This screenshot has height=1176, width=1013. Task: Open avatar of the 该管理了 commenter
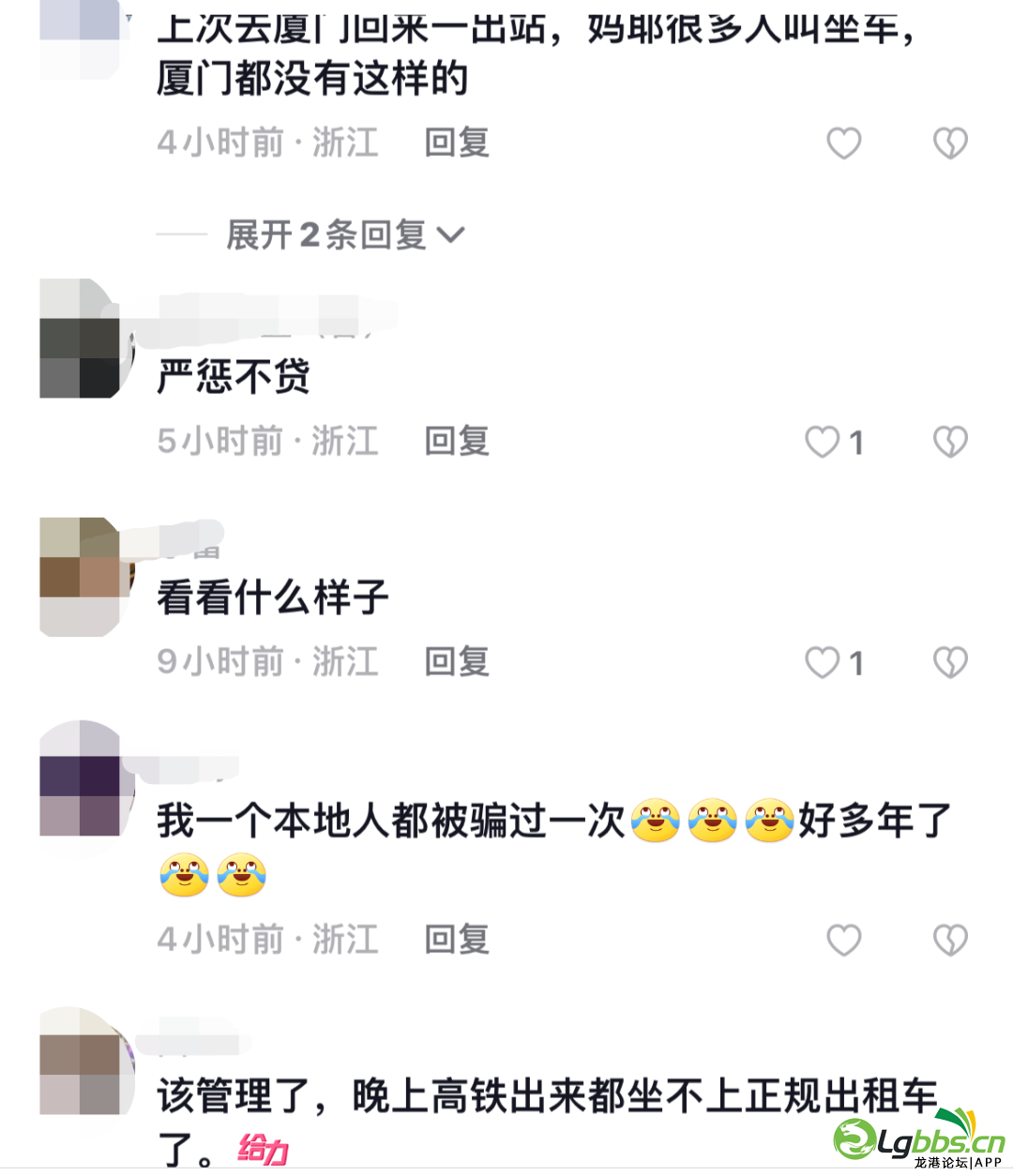pos(81,1060)
